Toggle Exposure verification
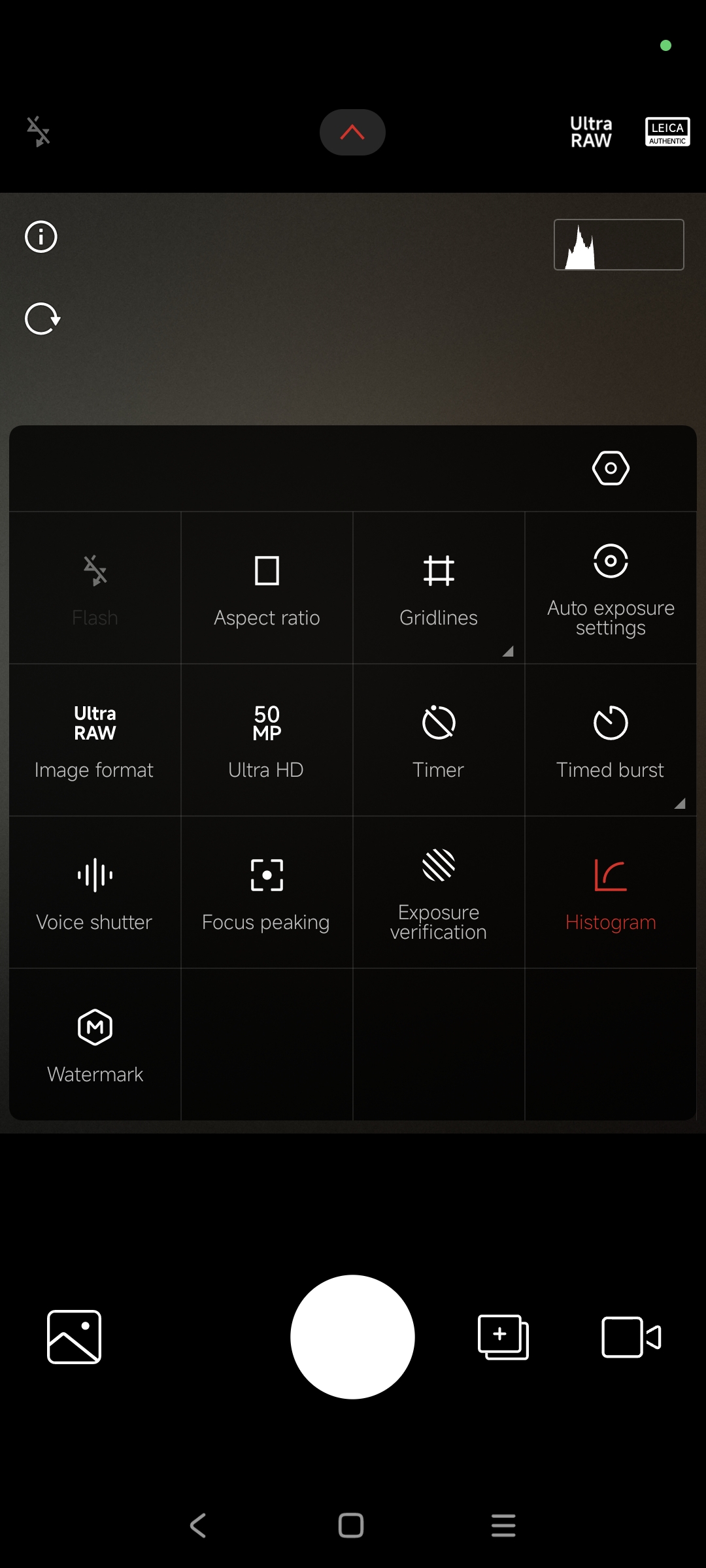The width and height of the screenshot is (706, 1568). tap(439, 892)
